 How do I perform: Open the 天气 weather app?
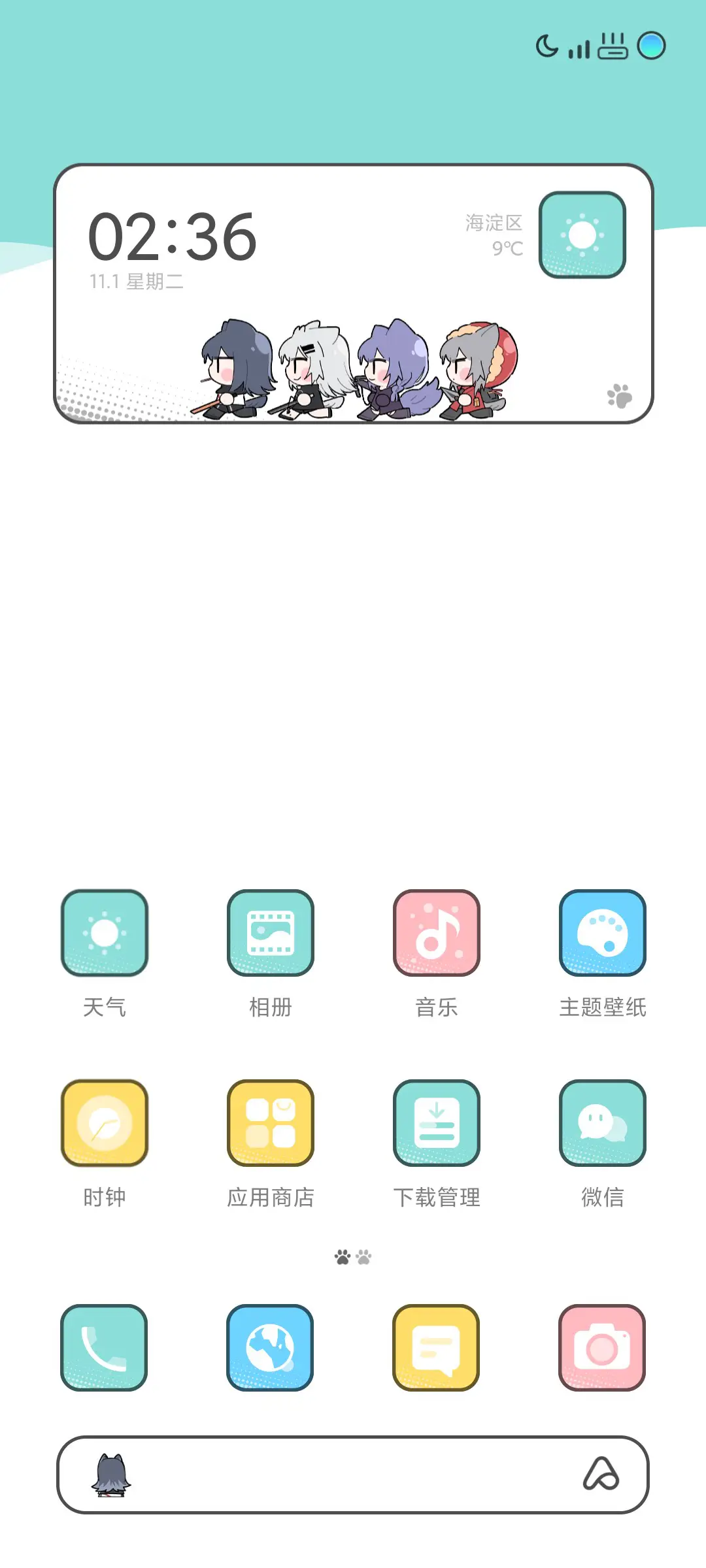tap(105, 934)
